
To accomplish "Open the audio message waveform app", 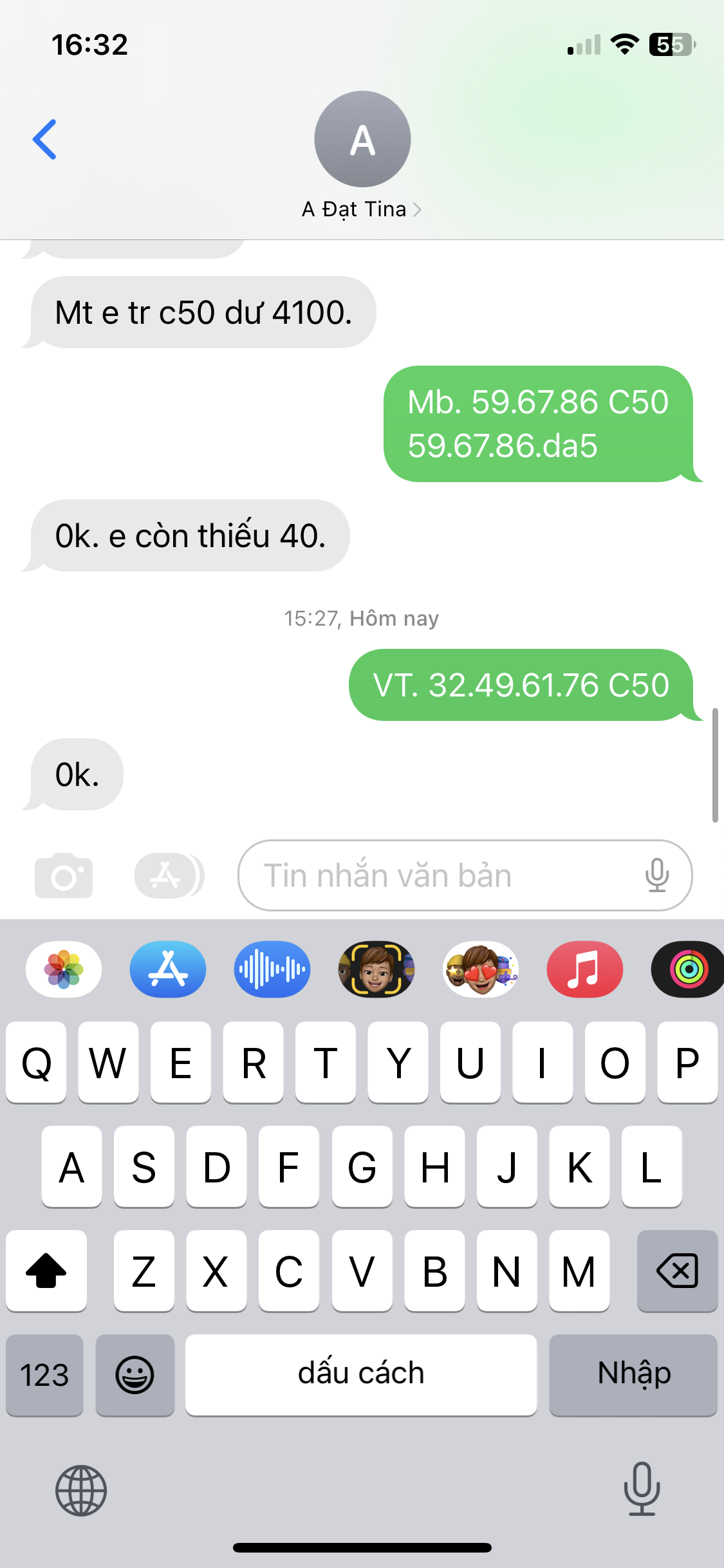I will pos(272,969).
